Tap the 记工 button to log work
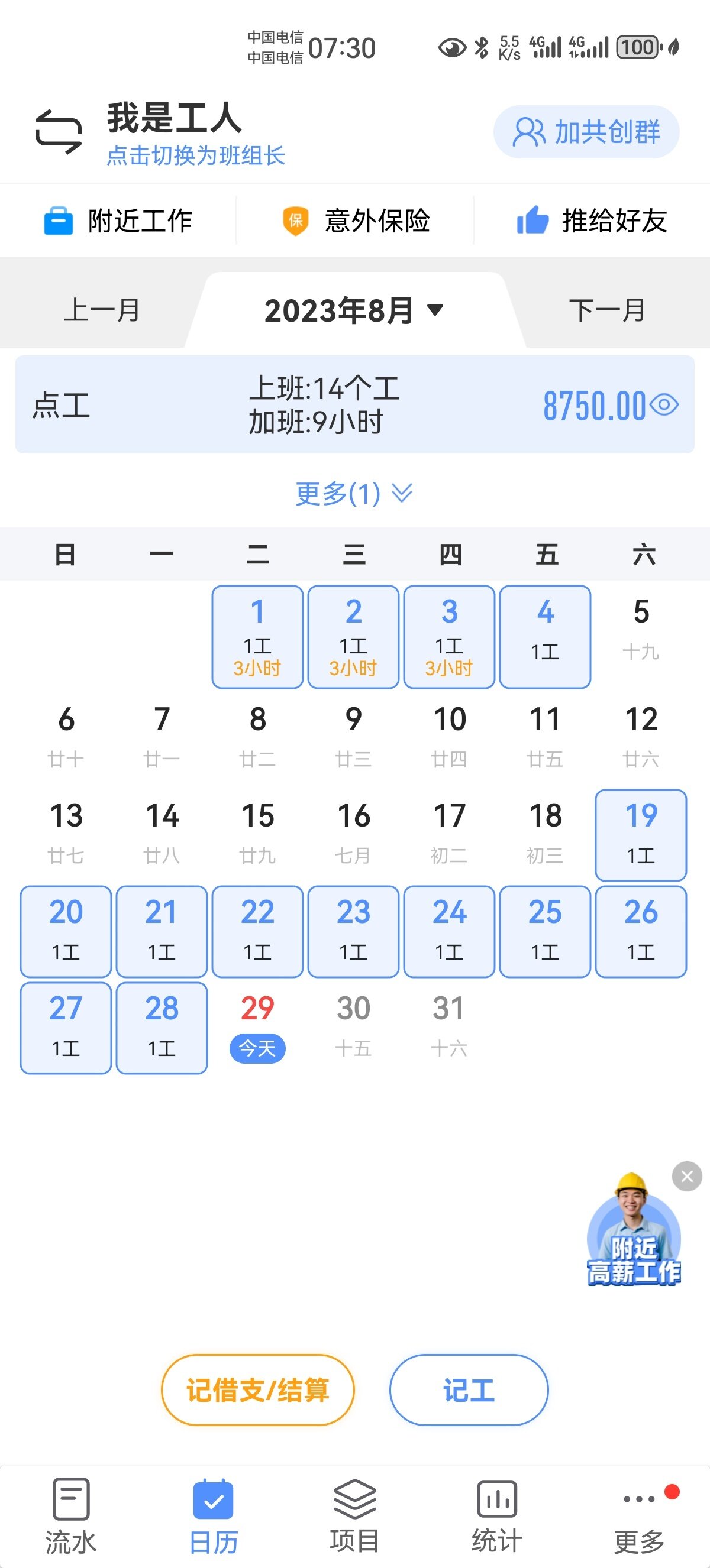710x1568 pixels. click(x=469, y=1390)
